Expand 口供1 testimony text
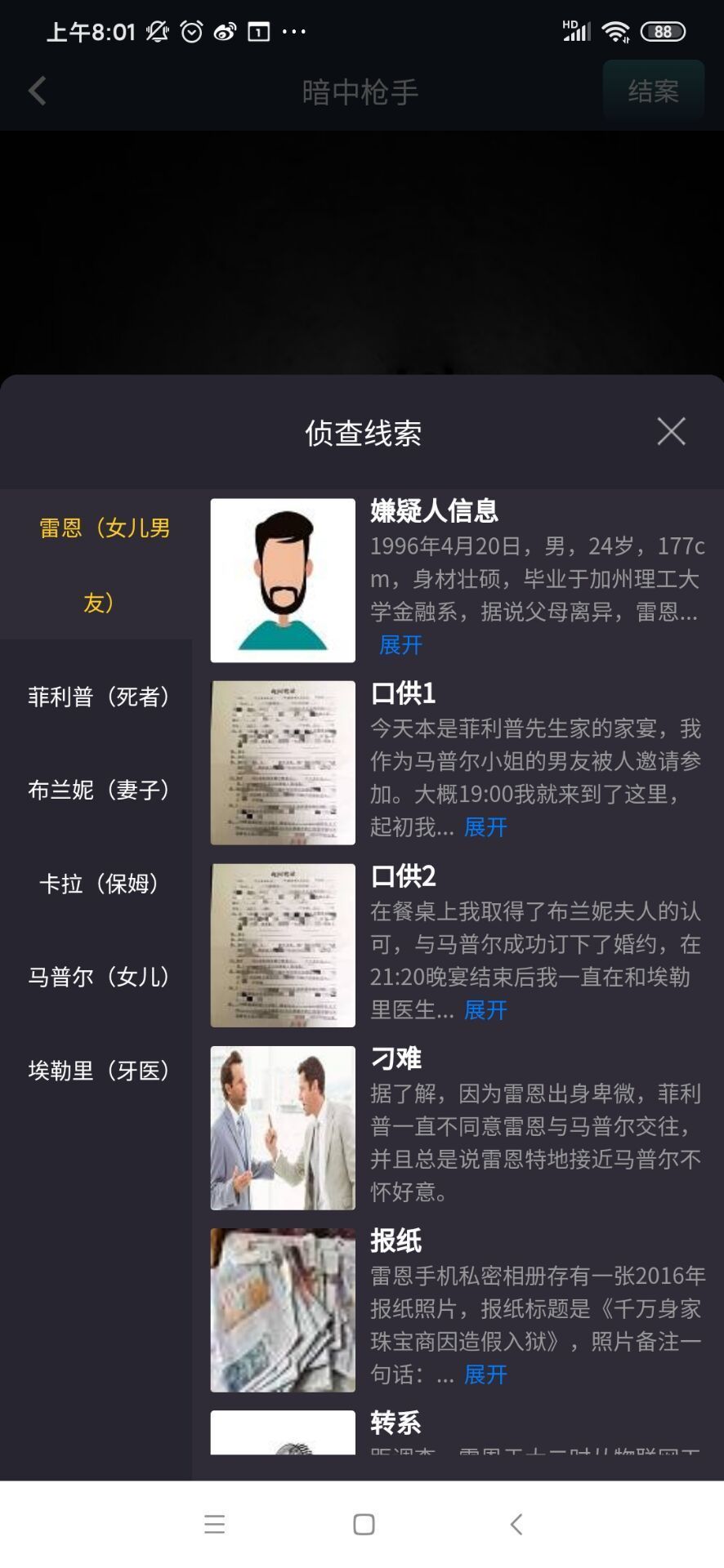724x1568 pixels. (x=484, y=827)
